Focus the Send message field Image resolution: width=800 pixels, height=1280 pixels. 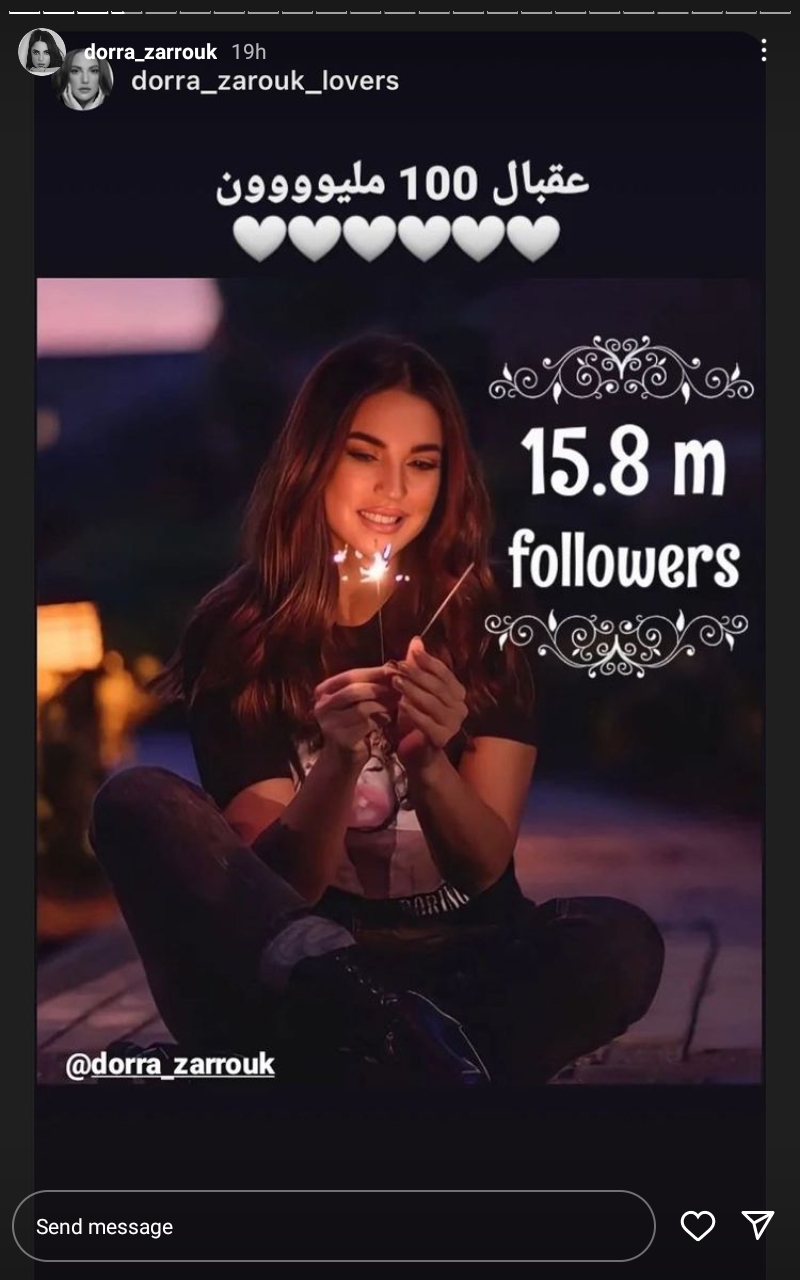(x=333, y=1226)
